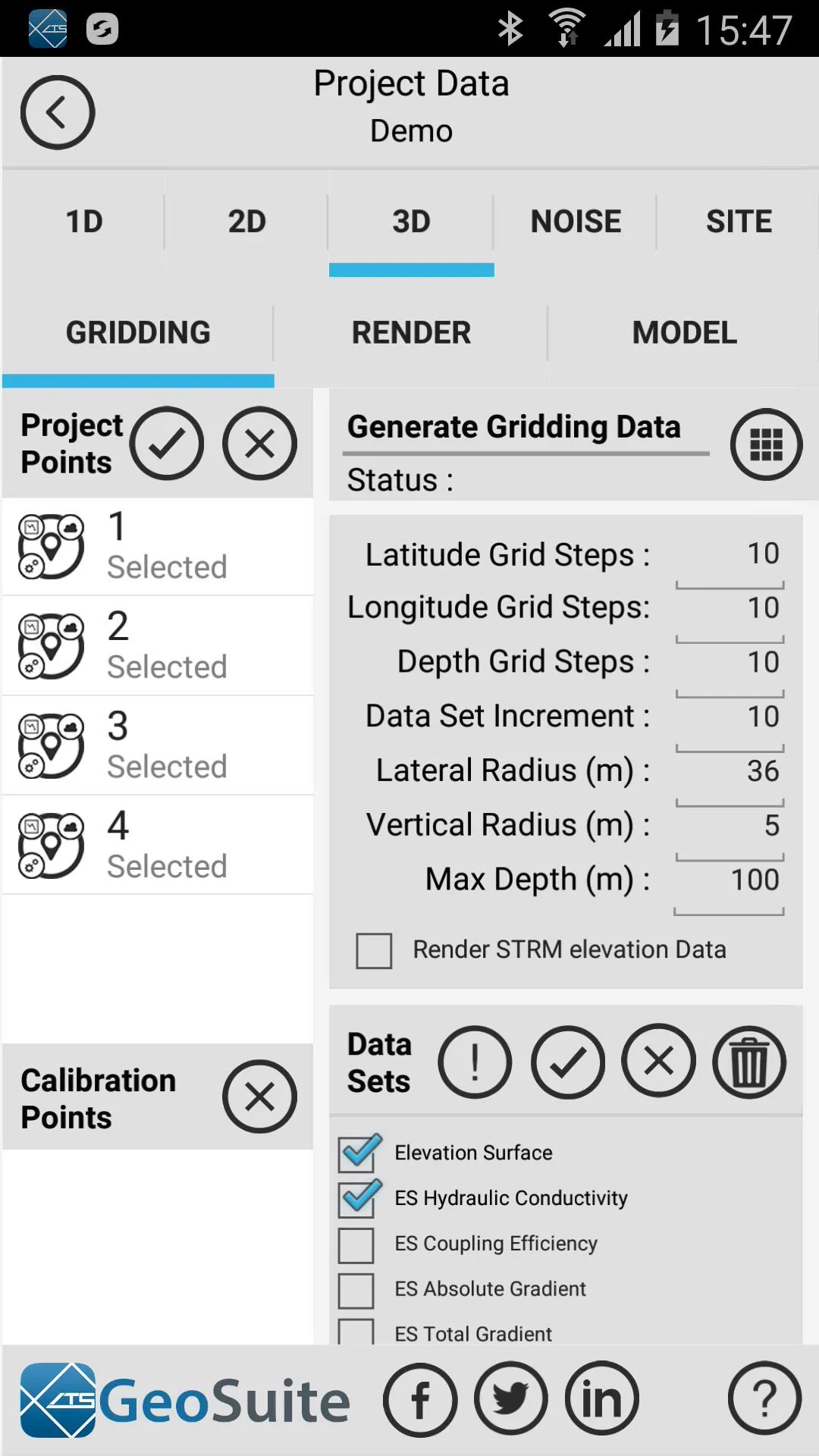The height and width of the screenshot is (1456, 819).
Task: Edit the Lateral Radius value
Action: (x=730, y=779)
